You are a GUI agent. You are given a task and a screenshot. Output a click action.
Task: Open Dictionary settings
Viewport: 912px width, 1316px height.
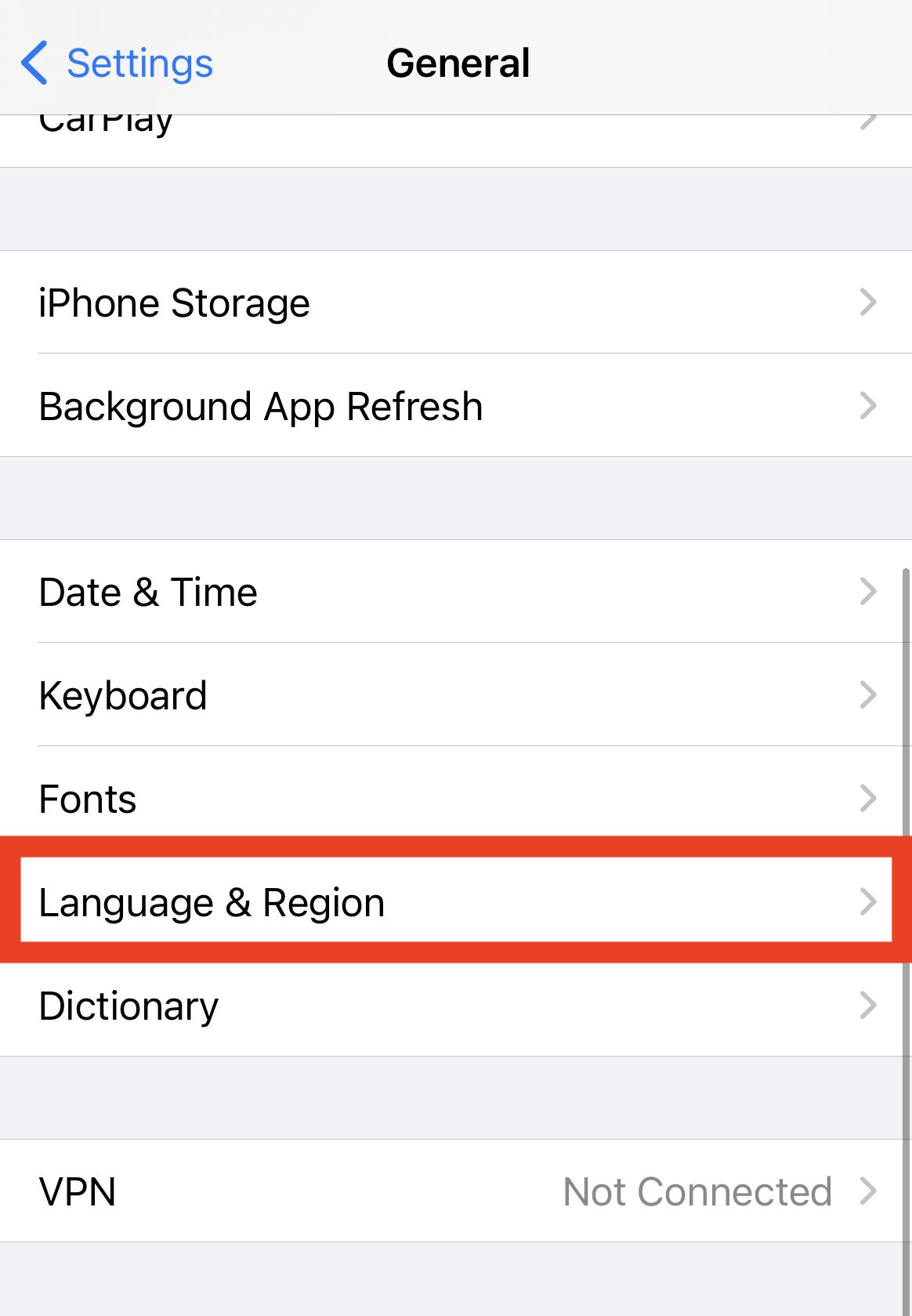[454, 1006]
